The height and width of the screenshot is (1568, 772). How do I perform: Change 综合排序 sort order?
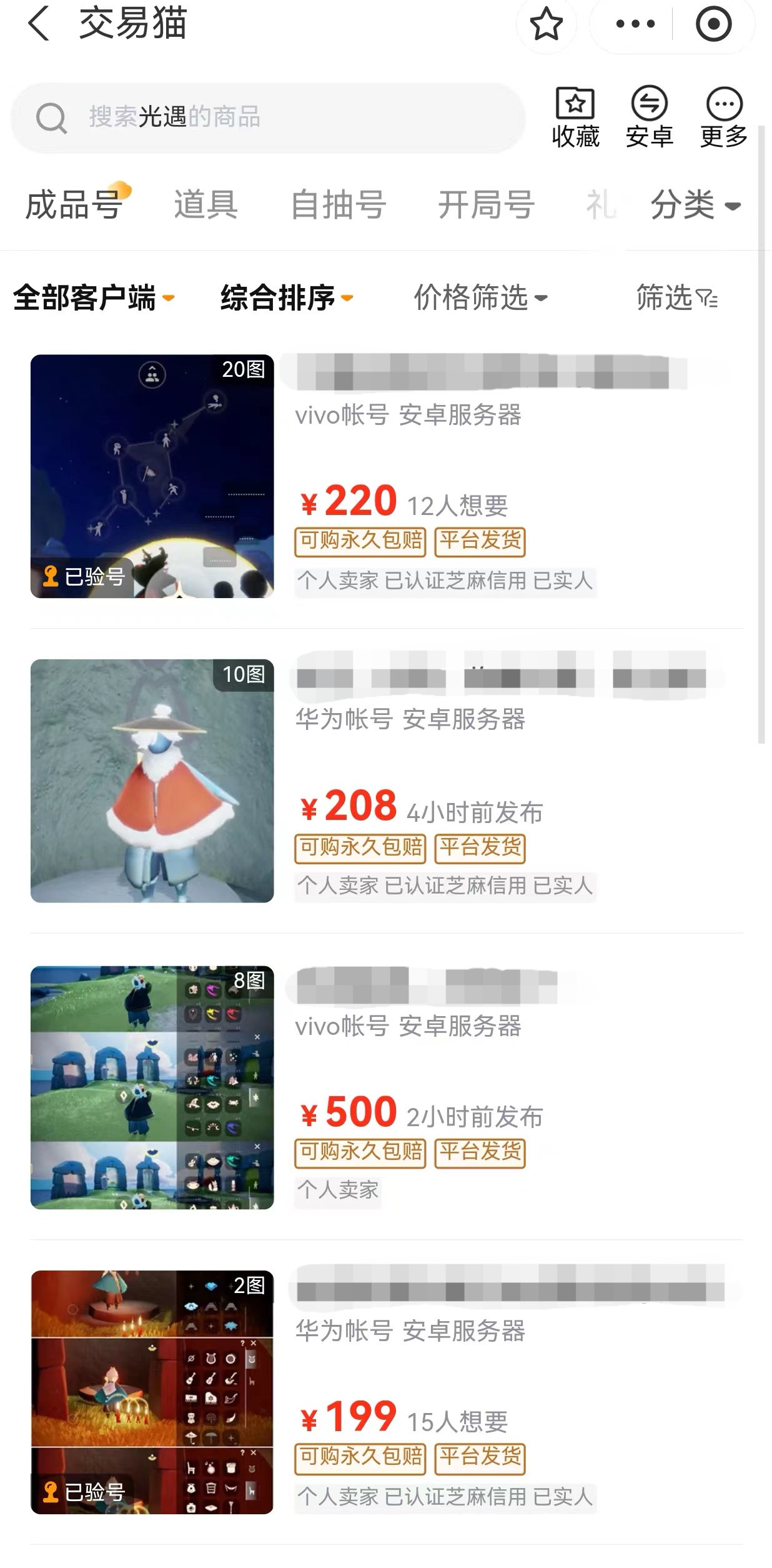tap(287, 297)
